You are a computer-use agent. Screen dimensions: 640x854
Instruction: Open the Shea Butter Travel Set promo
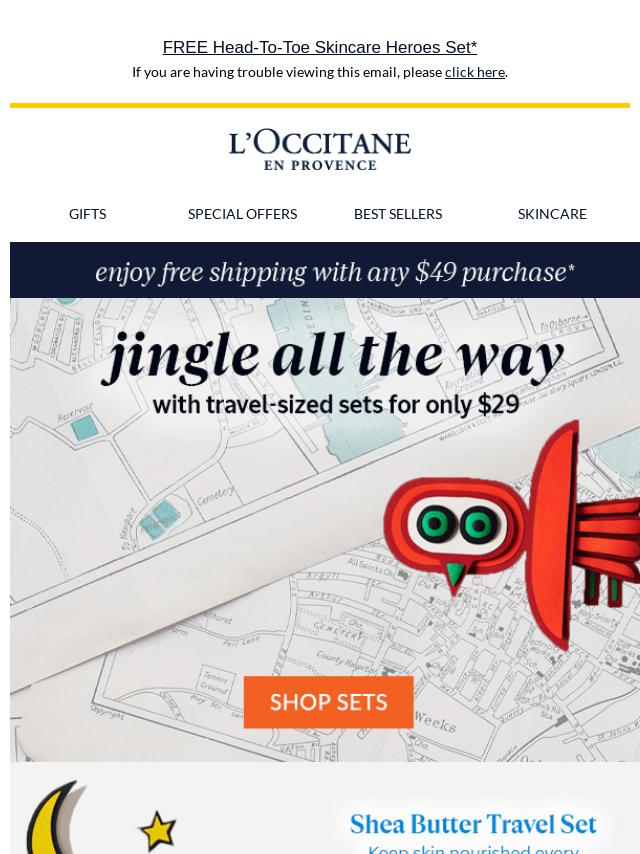473,826
